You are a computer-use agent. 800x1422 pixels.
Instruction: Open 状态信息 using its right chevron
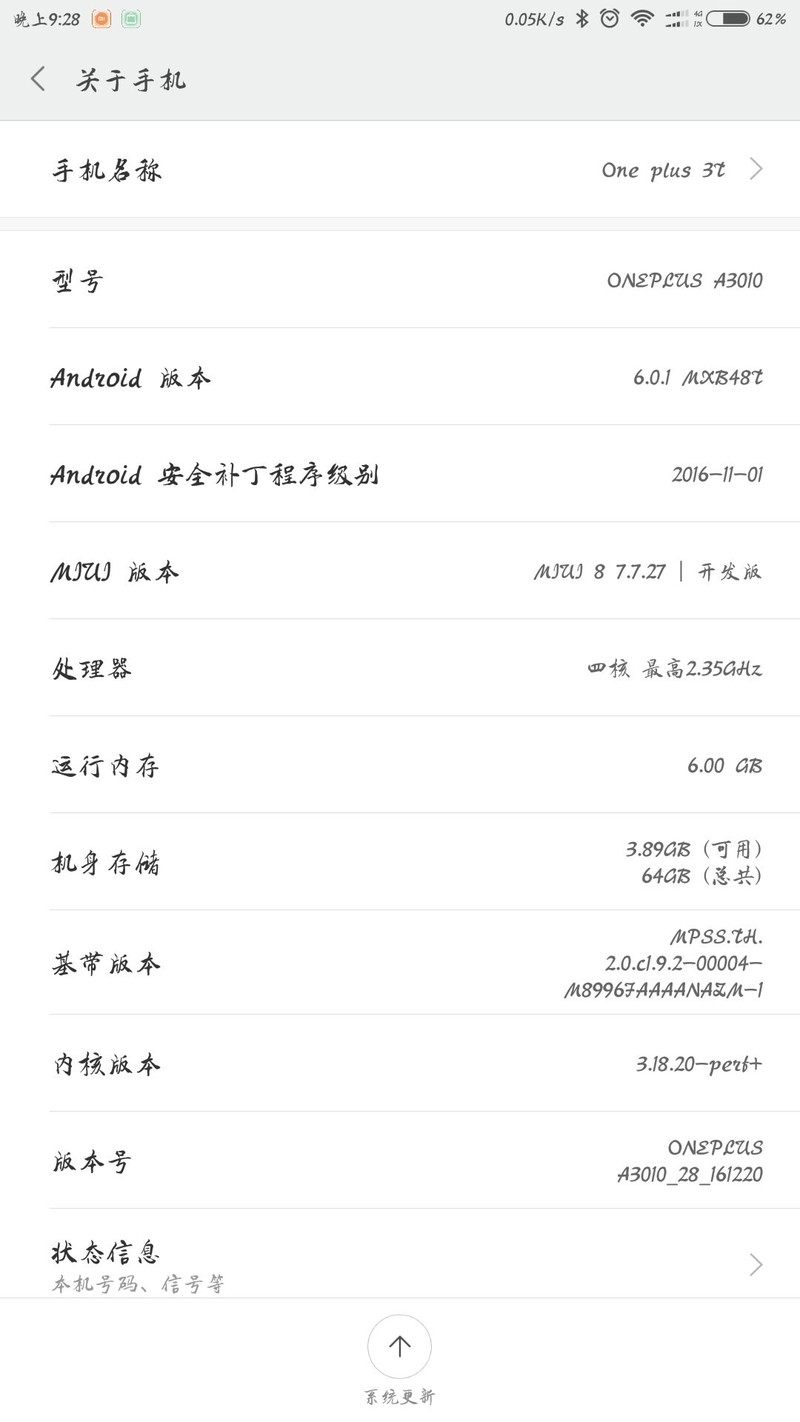tap(757, 1264)
